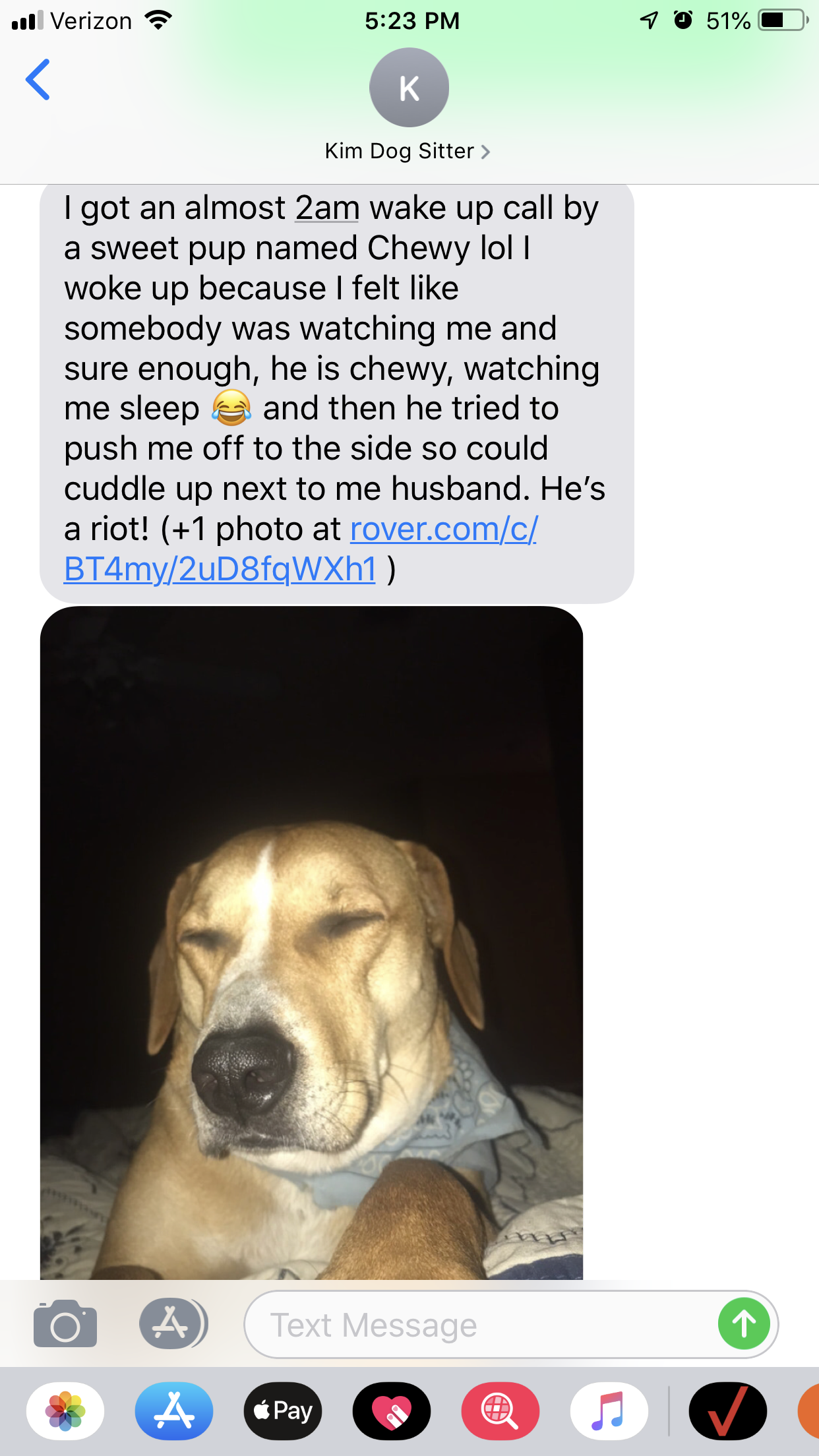Go back to the messages list
The height and width of the screenshot is (1456, 819).
tap(38, 80)
